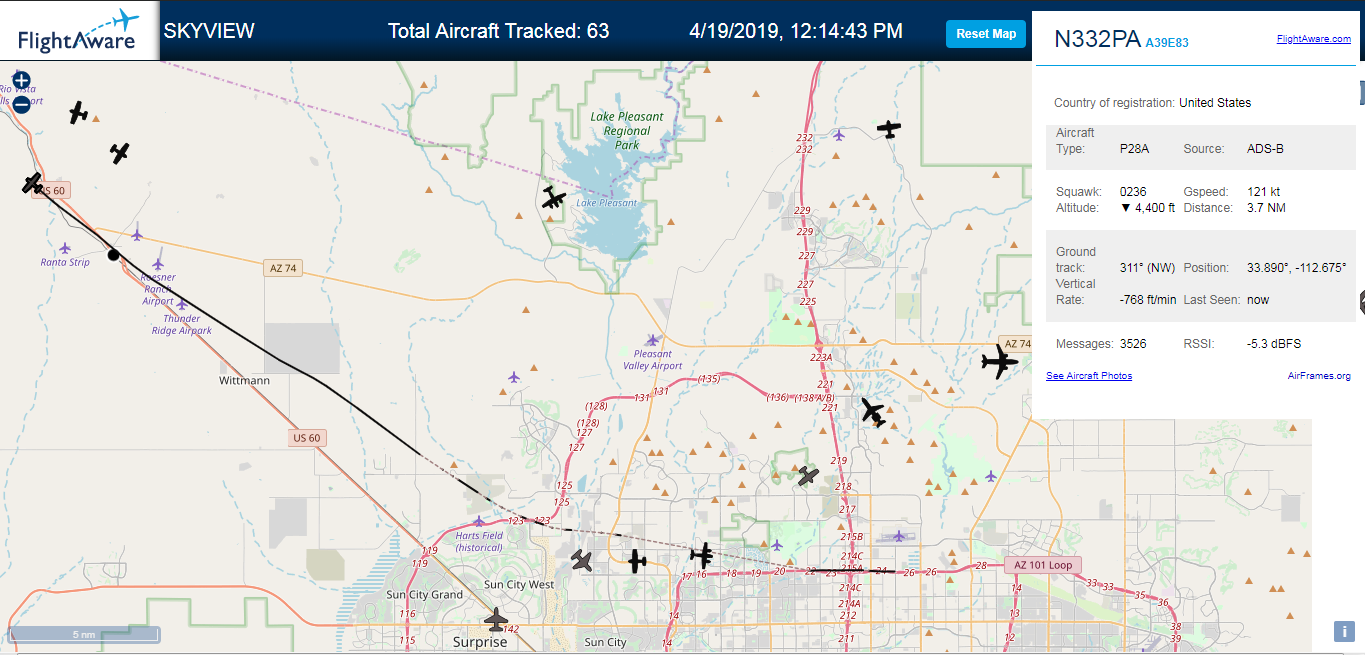Zoom in with the plus button
The image size is (1365, 655).
(21, 80)
